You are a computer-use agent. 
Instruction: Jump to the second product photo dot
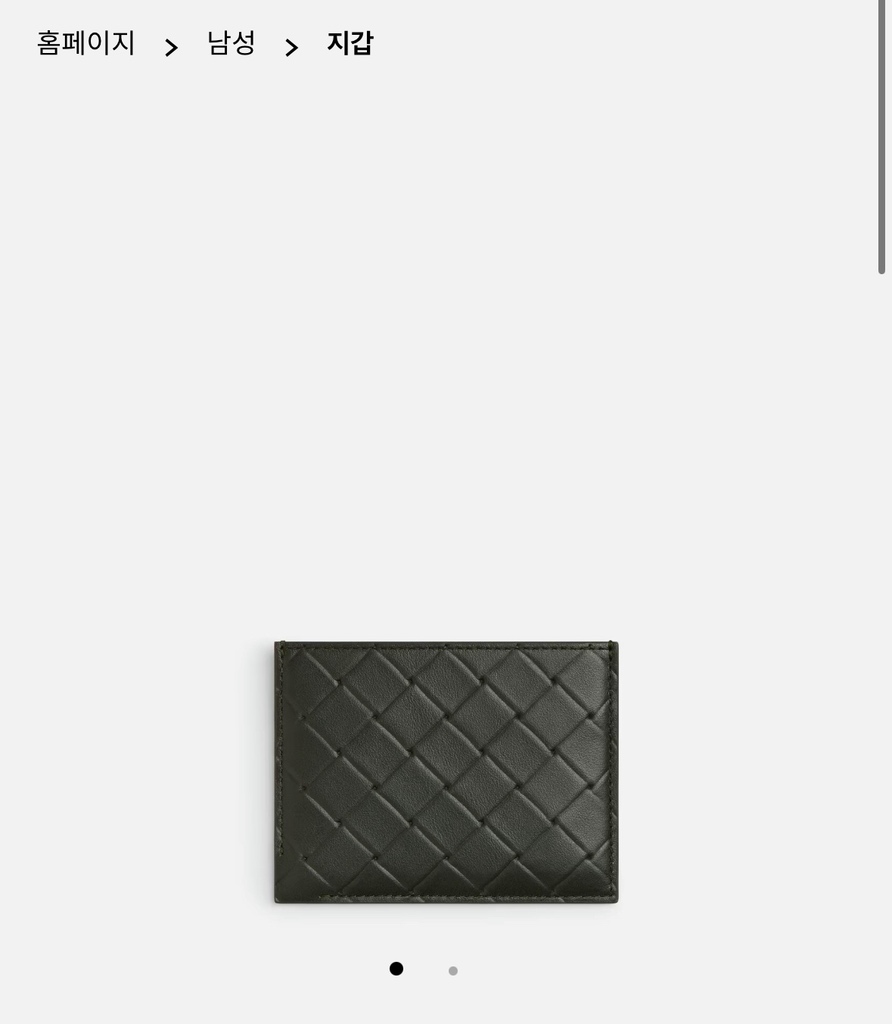click(x=453, y=970)
